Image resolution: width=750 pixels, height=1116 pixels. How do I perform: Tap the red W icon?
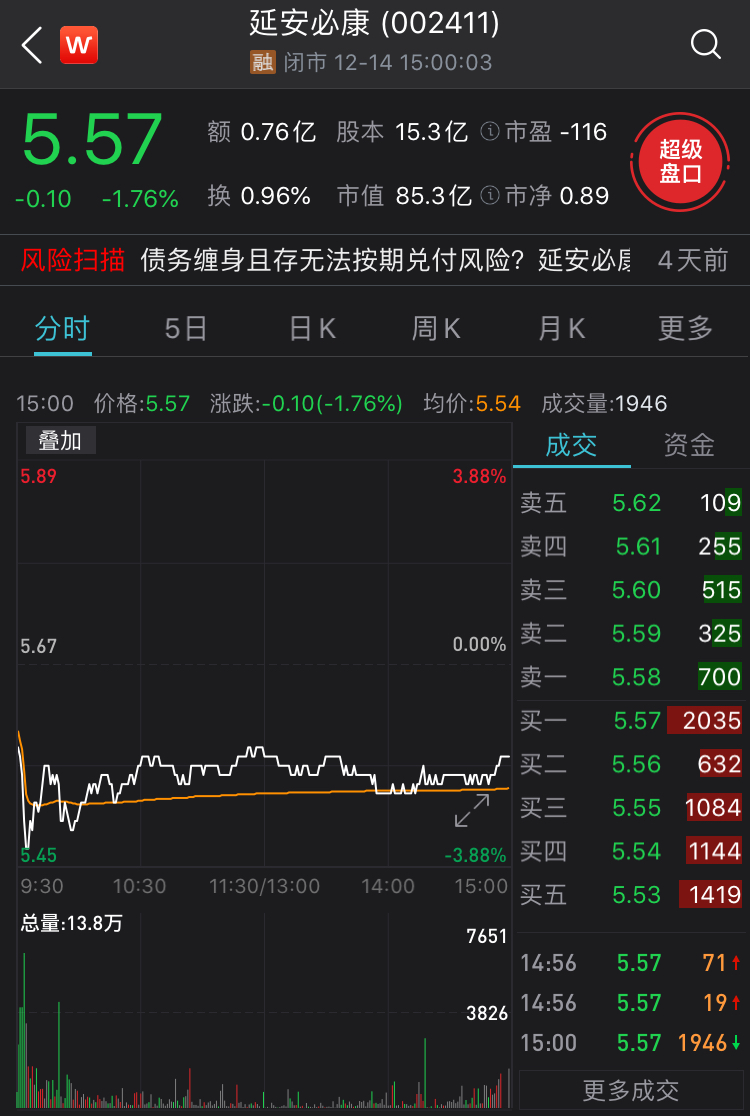coord(79,45)
